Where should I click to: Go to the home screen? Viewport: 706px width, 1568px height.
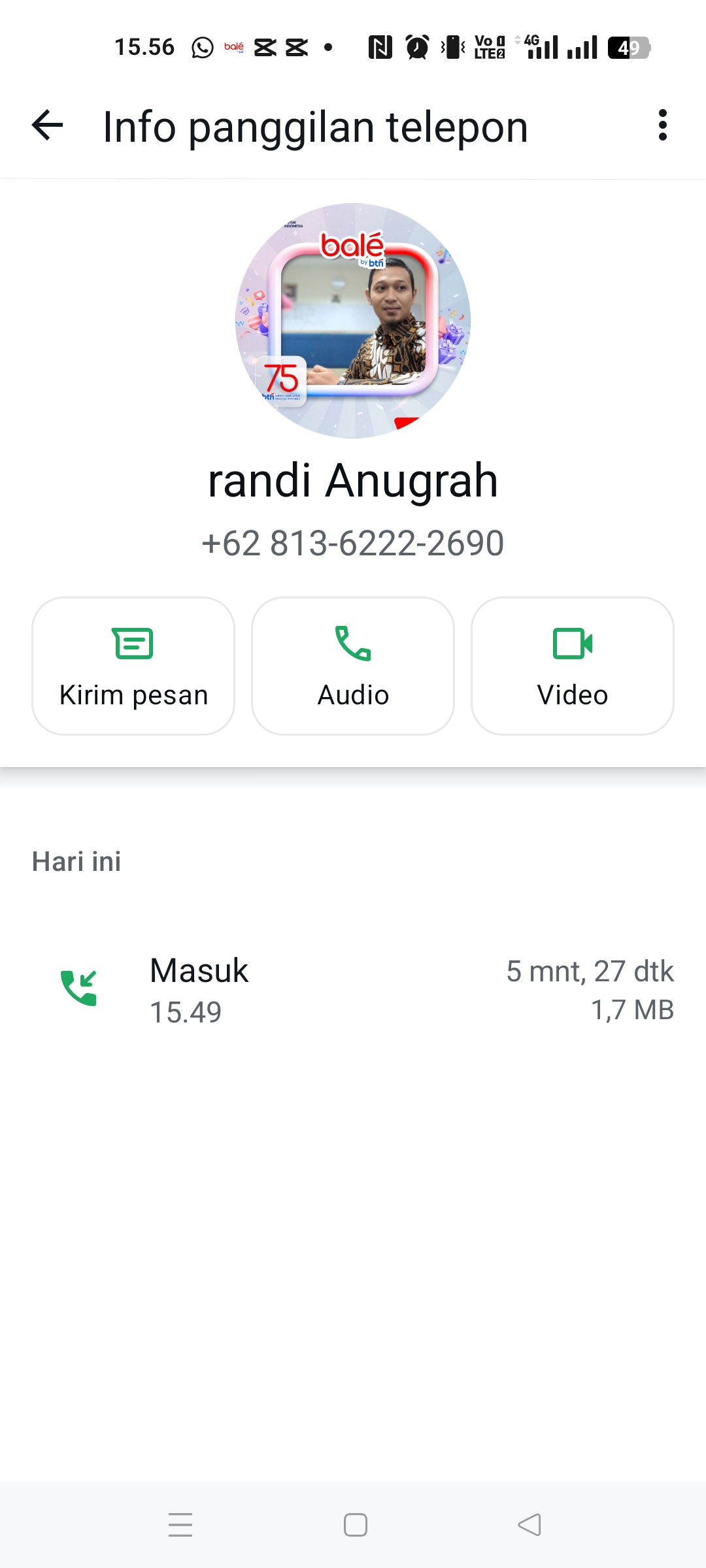coord(355,1525)
